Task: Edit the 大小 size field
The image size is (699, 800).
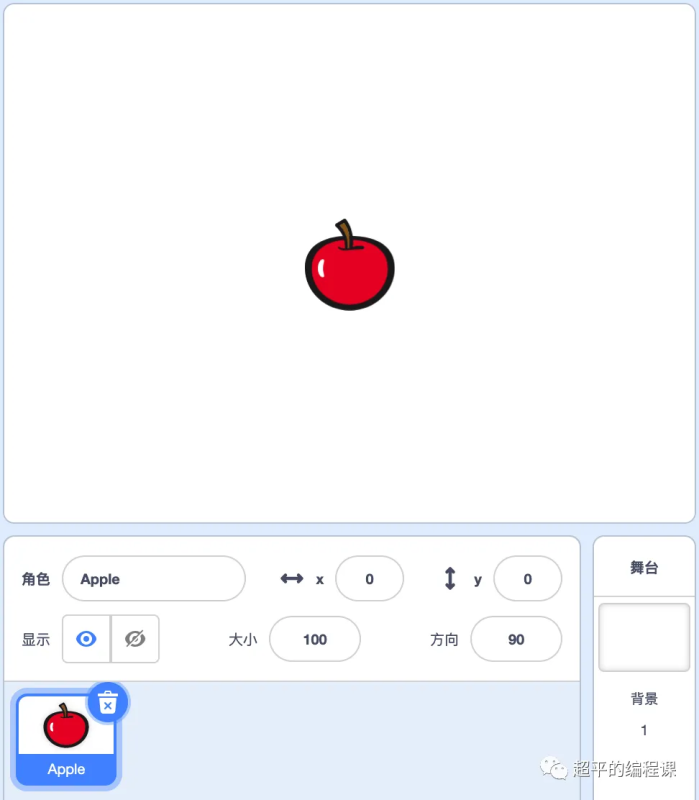Action: 314,639
